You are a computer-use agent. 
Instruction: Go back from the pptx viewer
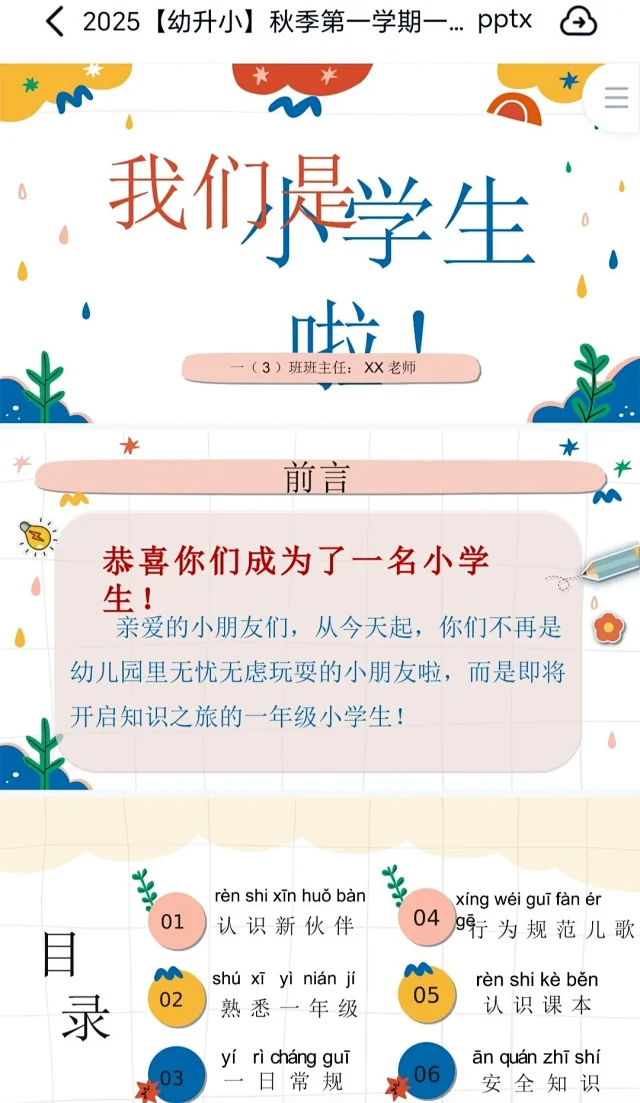55,21
